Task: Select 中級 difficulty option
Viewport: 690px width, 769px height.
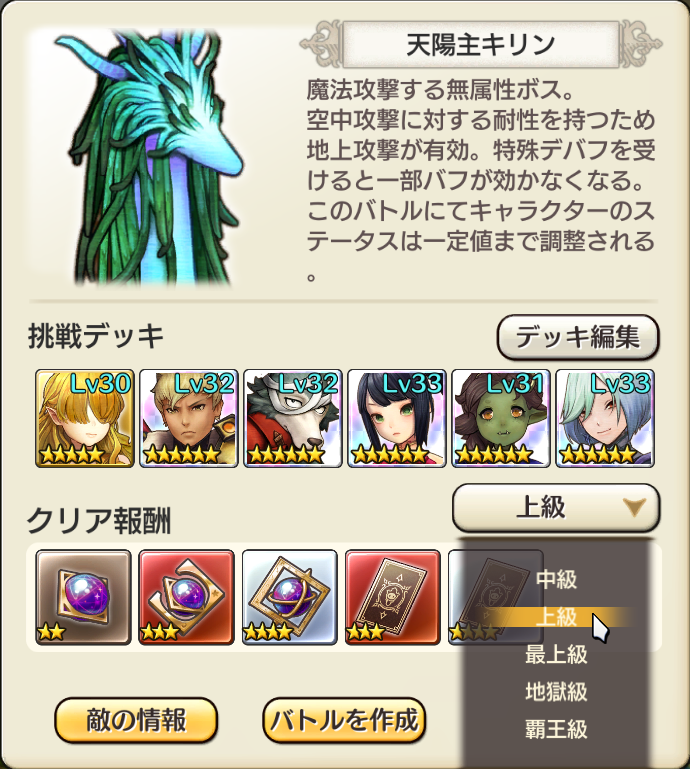Action: pos(556,579)
